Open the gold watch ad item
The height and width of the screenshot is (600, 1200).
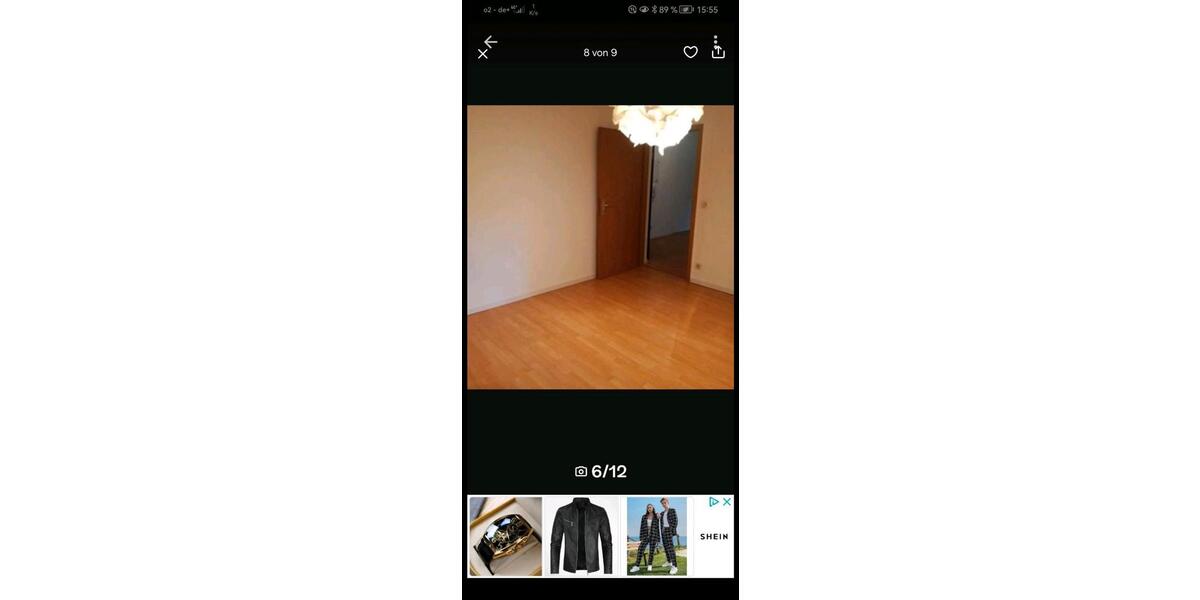click(x=506, y=536)
